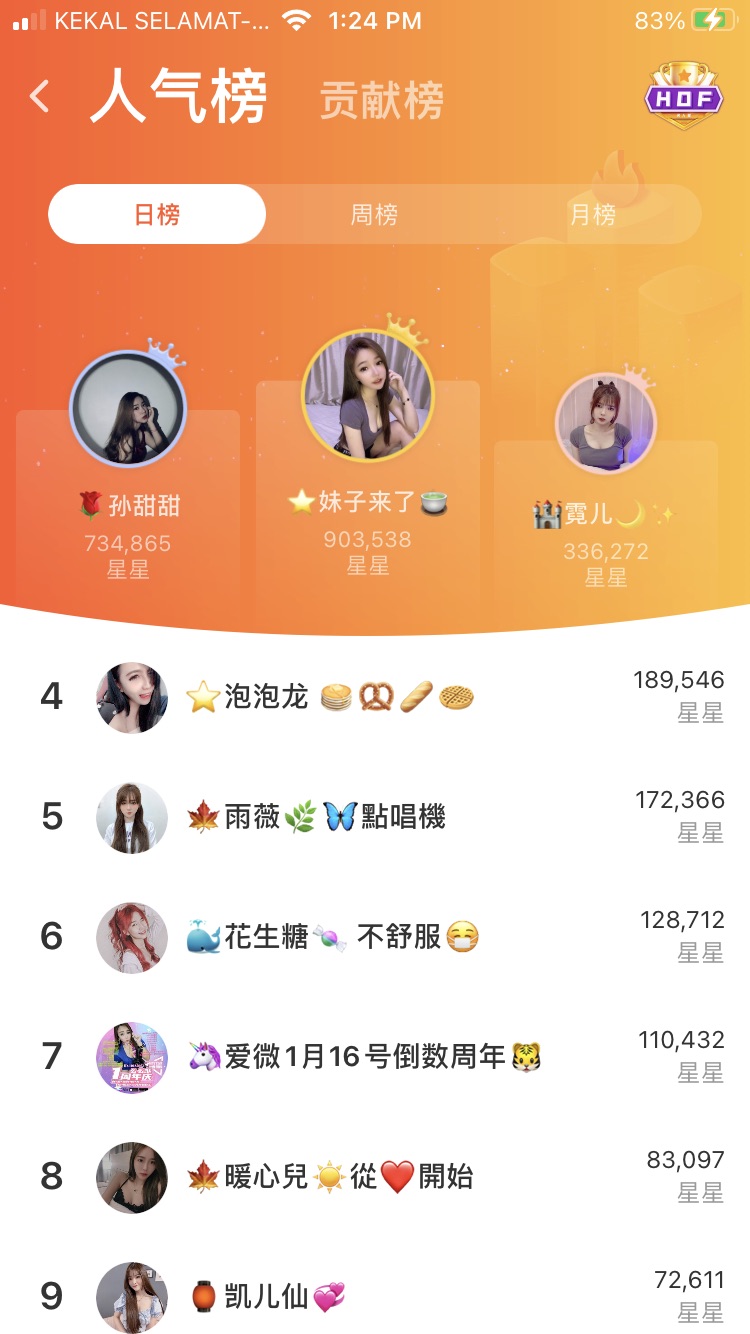The height and width of the screenshot is (1334, 750).
Task: Open rank 8 row 暖心兒
Action: (x=375, y=1177)
